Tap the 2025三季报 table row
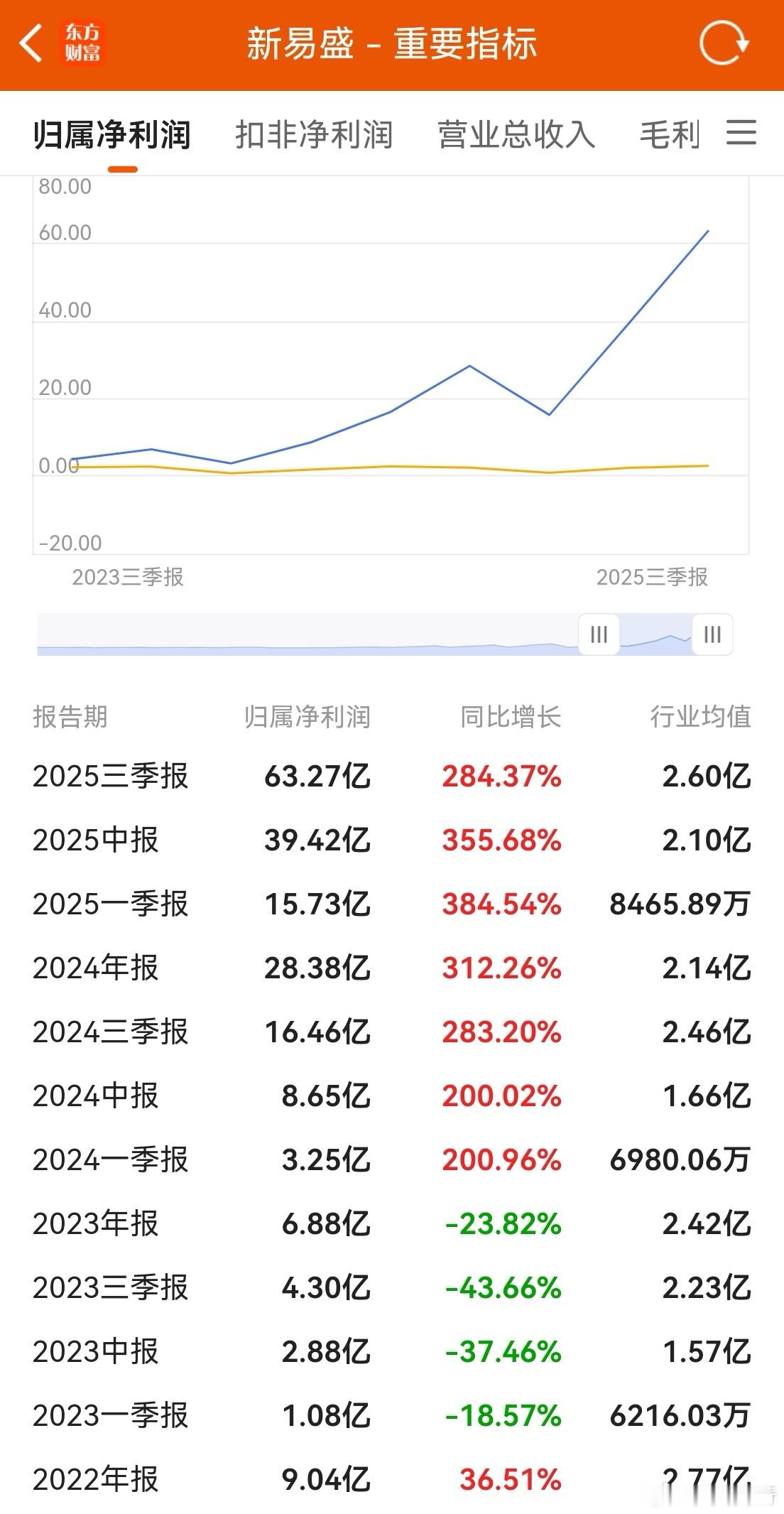The width and height of the screenshot is (784, 1514). 391,777
